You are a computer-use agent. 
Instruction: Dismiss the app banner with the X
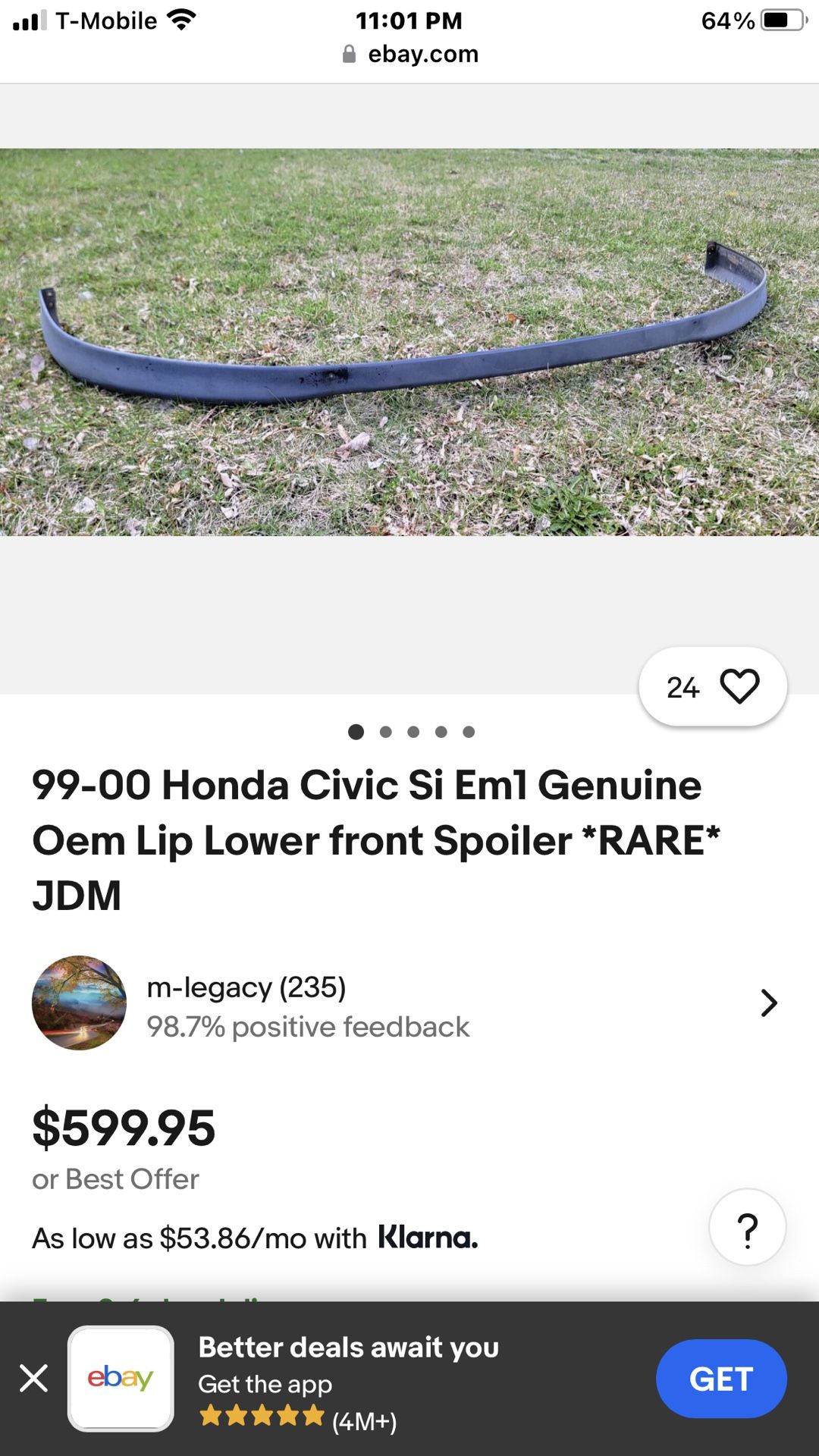tap(33, 1378)
